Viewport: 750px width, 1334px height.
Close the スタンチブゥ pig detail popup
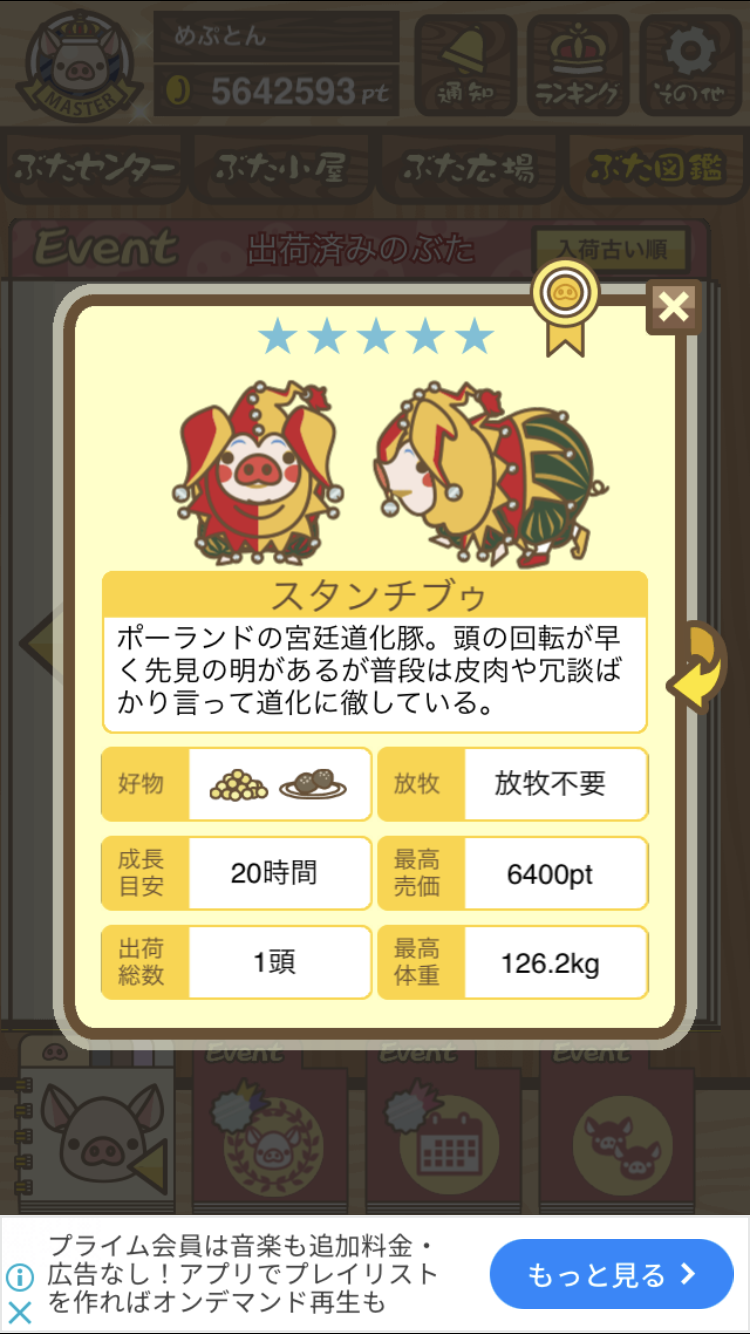click(x=673, y=307)
